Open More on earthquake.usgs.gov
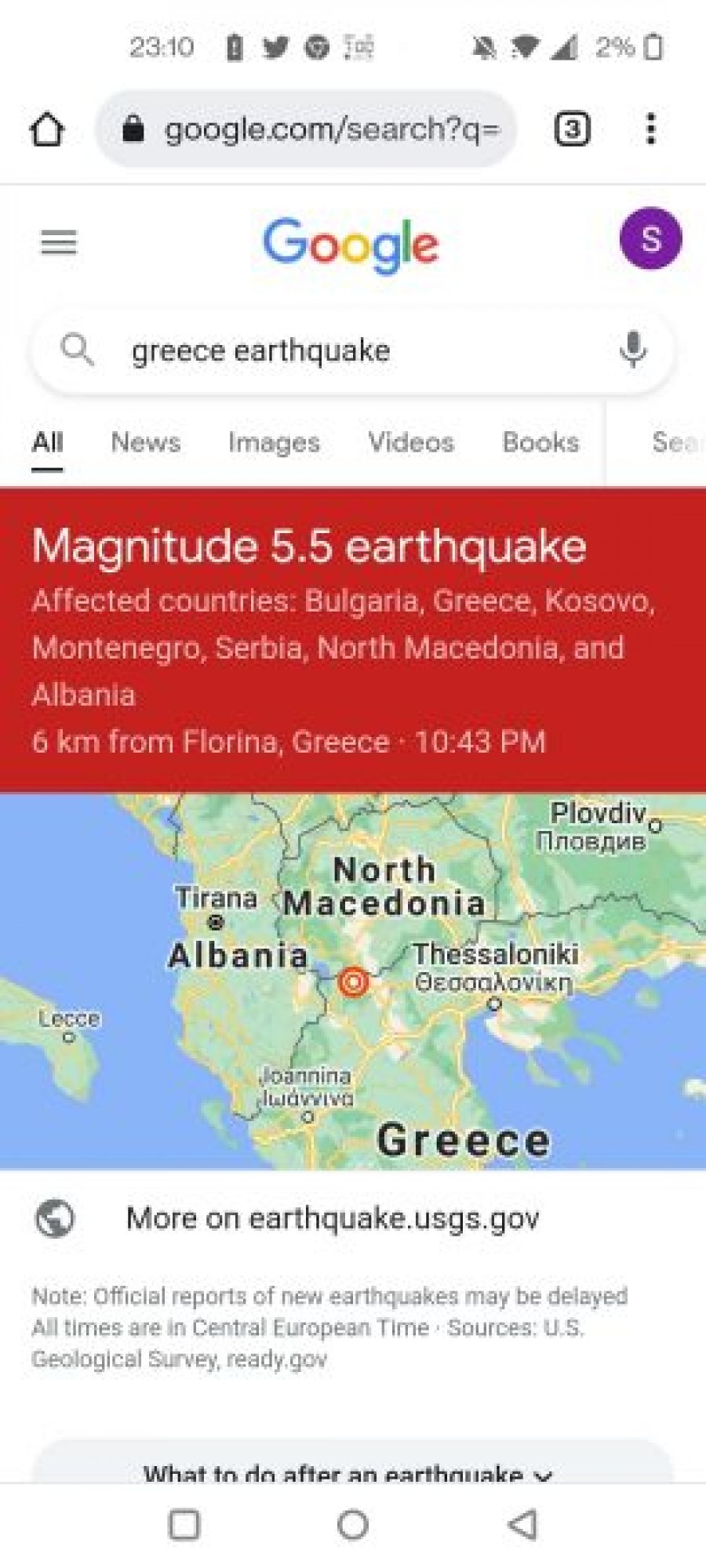The width and height of the screenshot is (706, 1568). click(333, 1218)
